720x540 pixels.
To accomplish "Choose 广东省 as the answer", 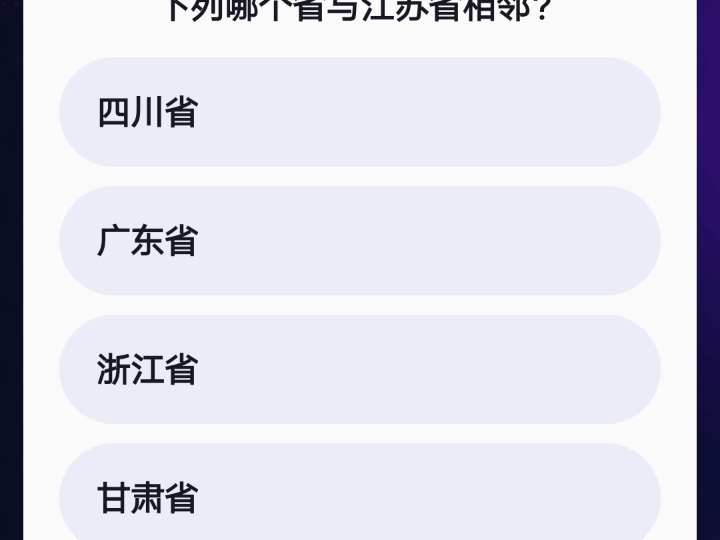I will tap(359, 241).
